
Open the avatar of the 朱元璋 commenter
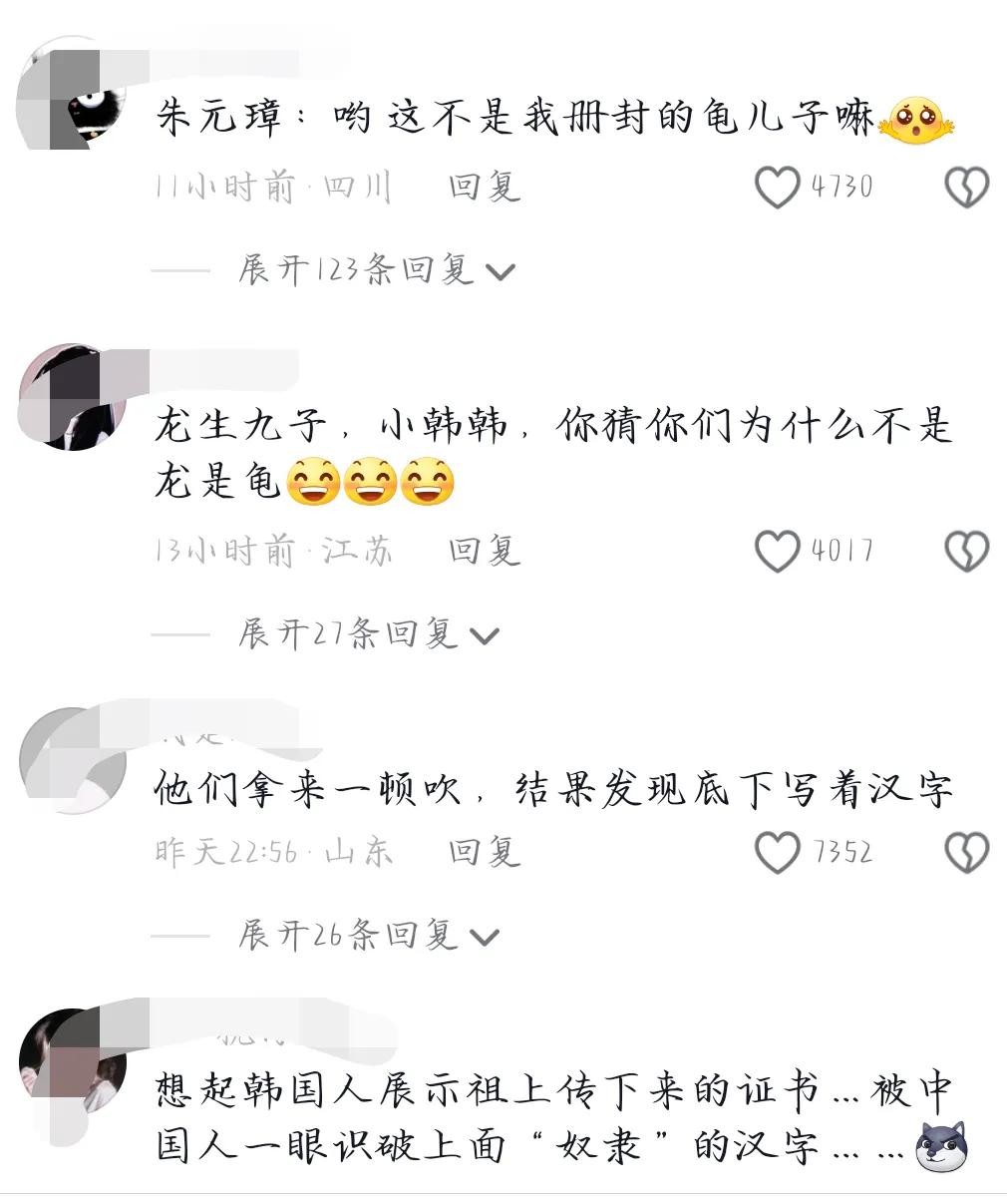73,98
